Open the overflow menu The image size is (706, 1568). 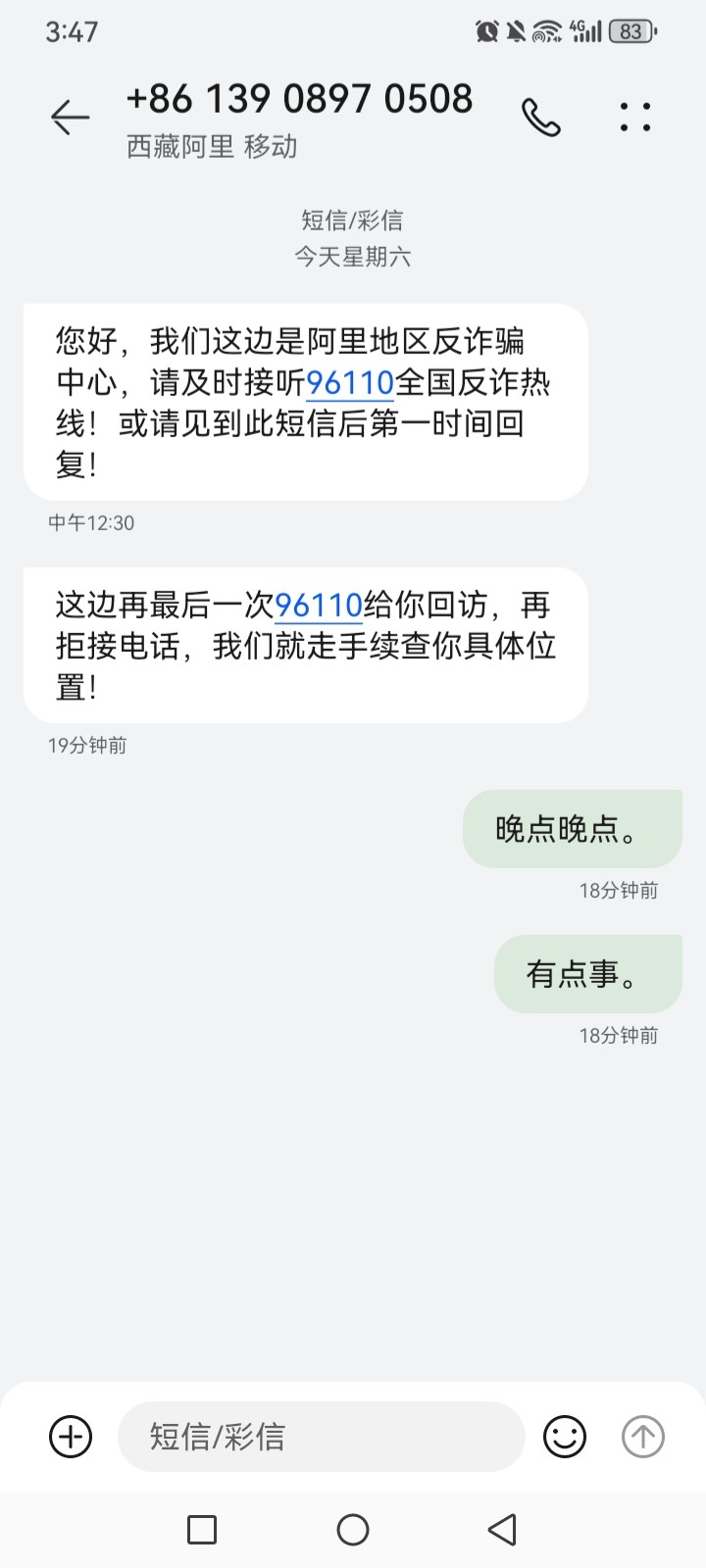[x=634, y=118]
